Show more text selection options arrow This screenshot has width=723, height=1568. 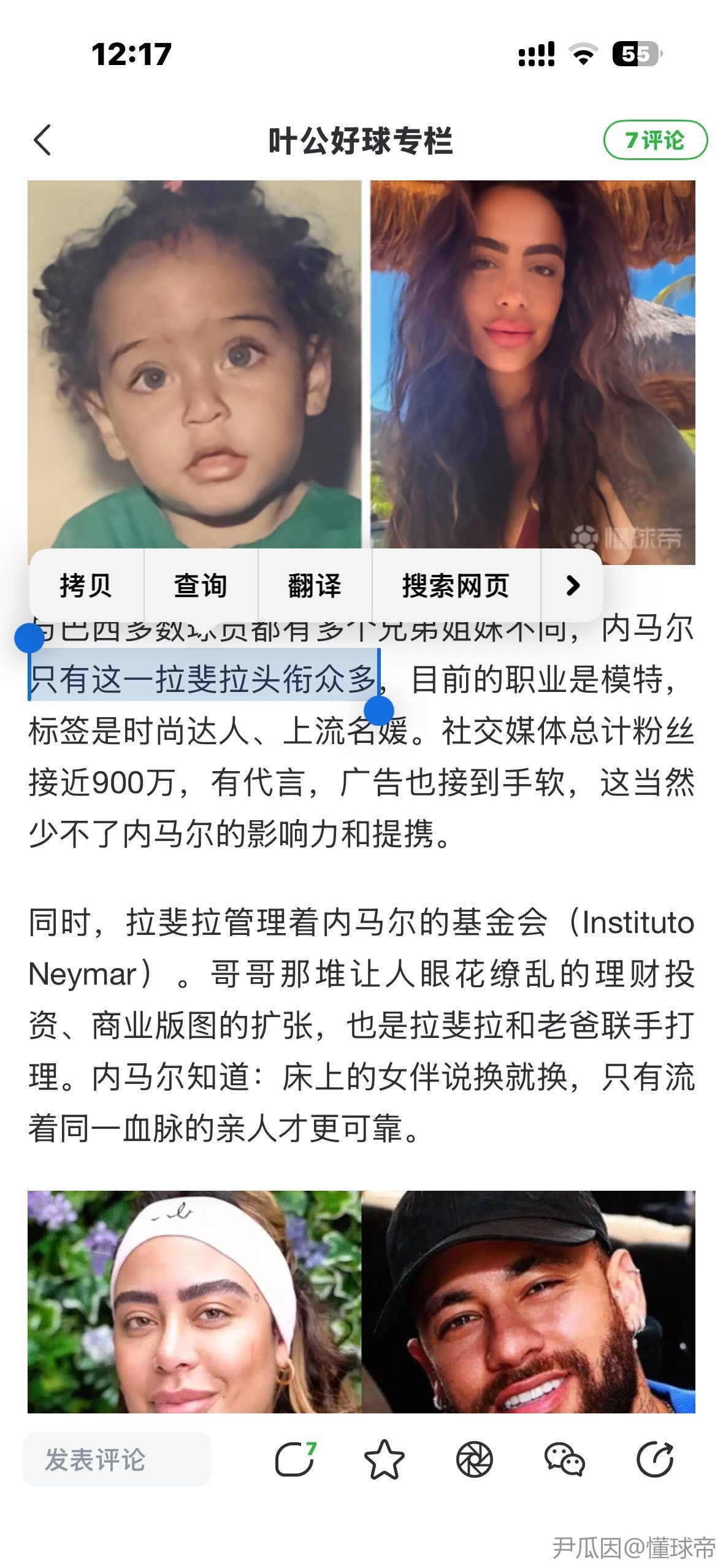click(572, 585)
